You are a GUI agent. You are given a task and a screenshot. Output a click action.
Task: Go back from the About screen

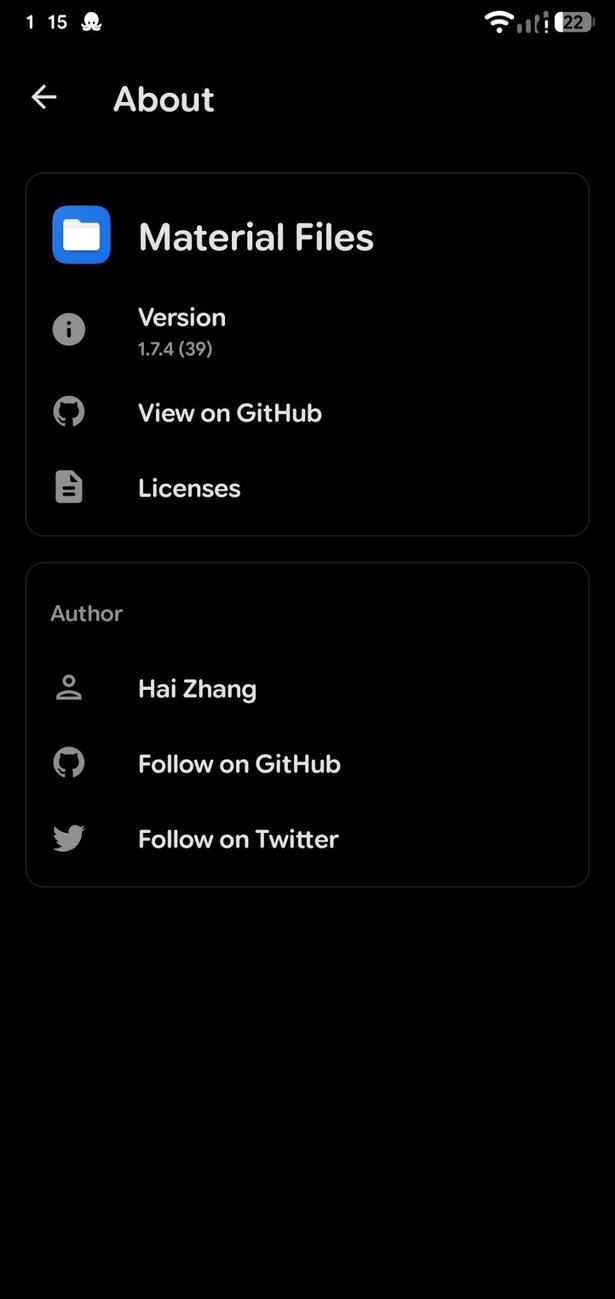click(44, 97)
